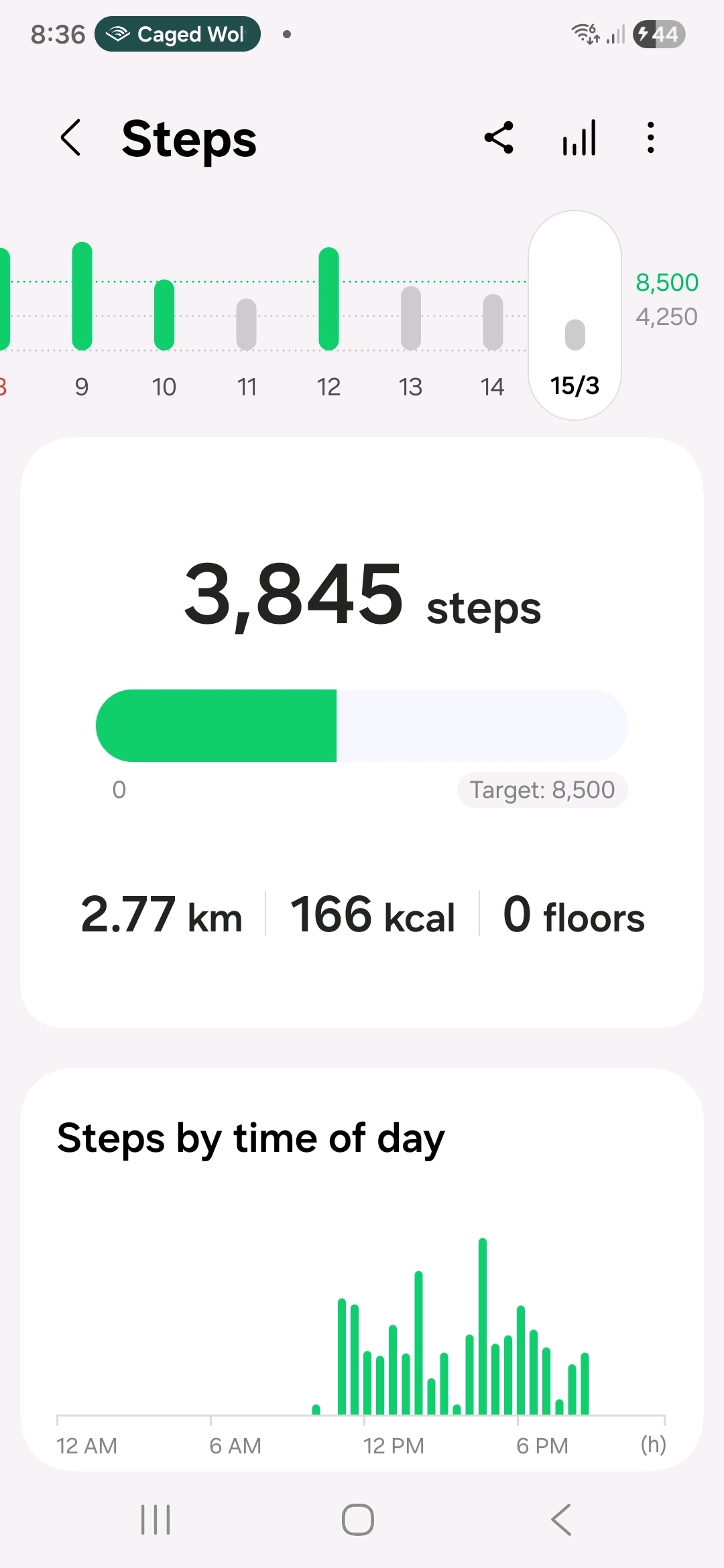Select day 12 in the date bar
Image resolution: width=724 pixels, height=1568 pixels.
pos(328,315)
